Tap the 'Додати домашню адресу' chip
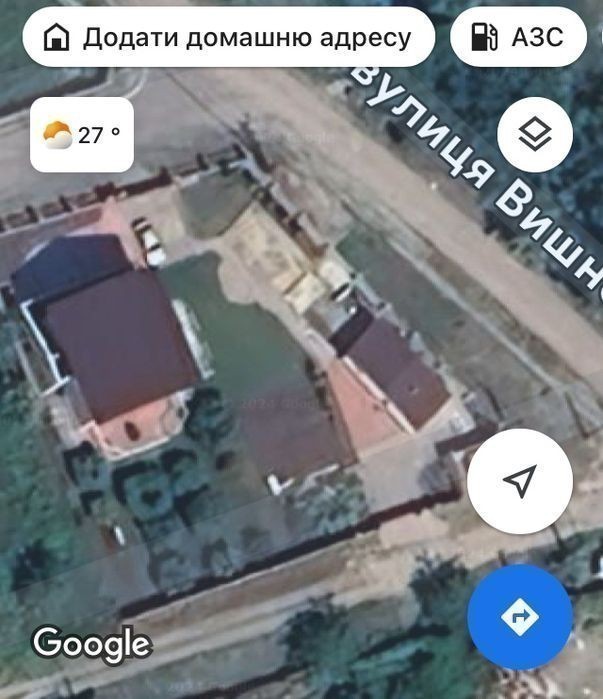The height and width of the screenshot is (699, 603). tap(229, 38)
